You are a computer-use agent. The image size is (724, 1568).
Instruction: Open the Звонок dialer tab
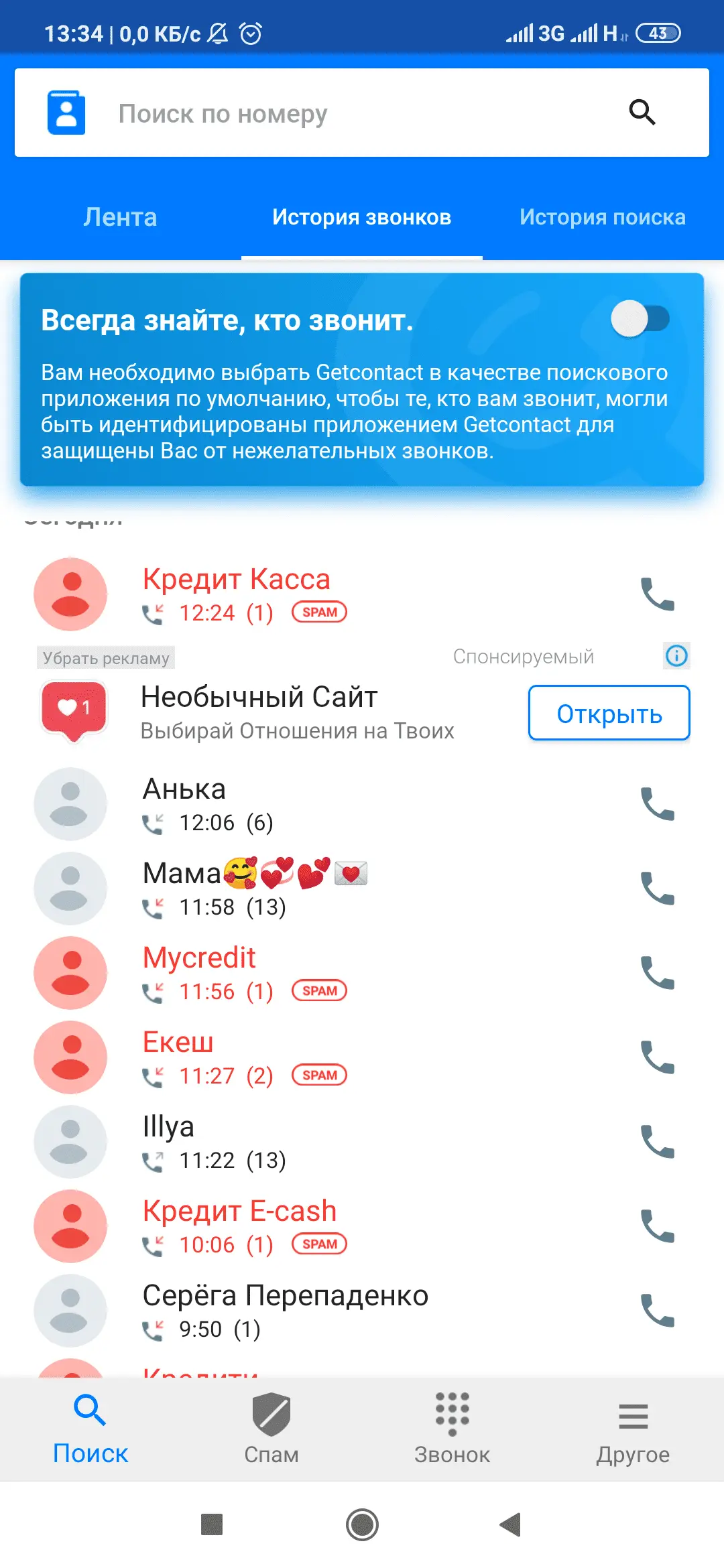coord(452,1429)
